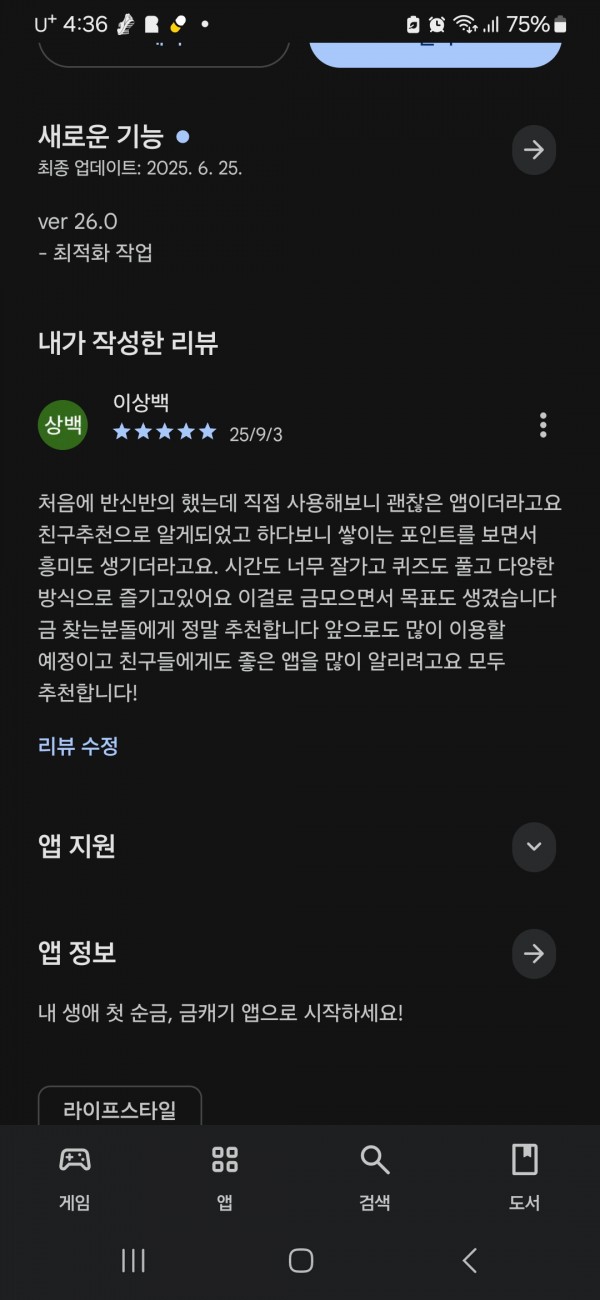Open the review options three-dot menu
600x1300 pixels.
pos(543,425)
